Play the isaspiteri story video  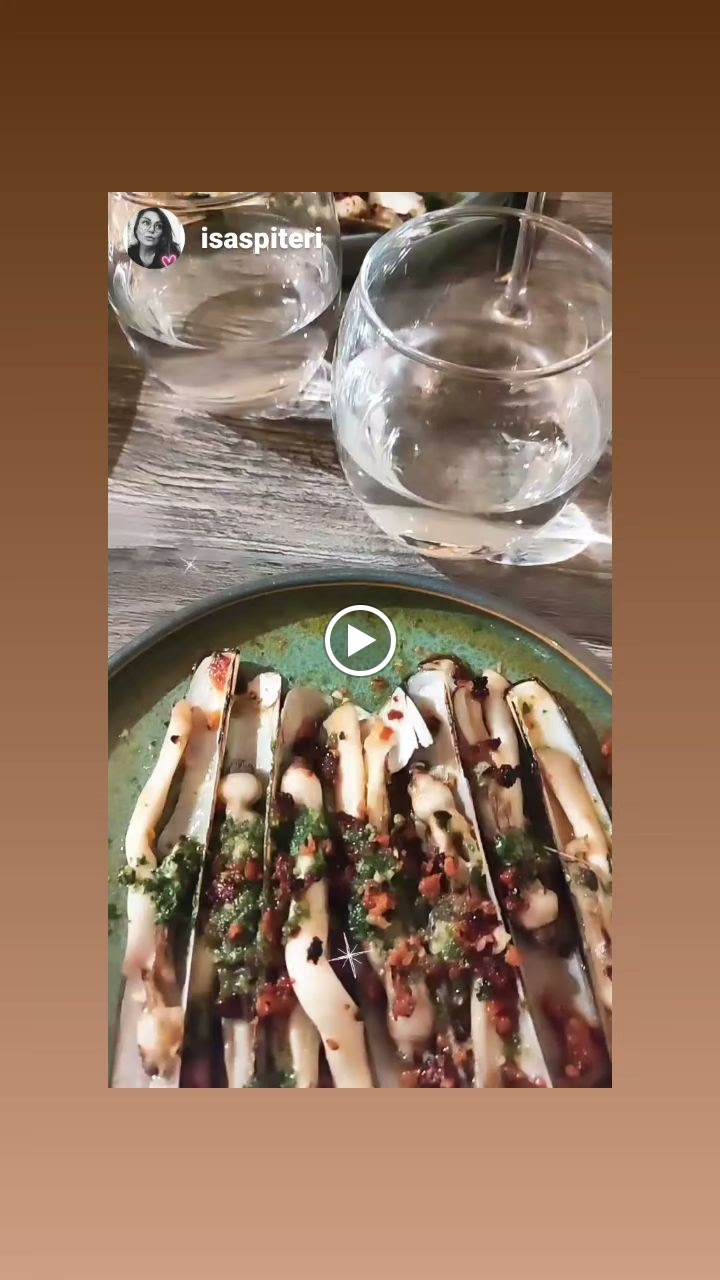pyautogui.click(x=360, y=640)
